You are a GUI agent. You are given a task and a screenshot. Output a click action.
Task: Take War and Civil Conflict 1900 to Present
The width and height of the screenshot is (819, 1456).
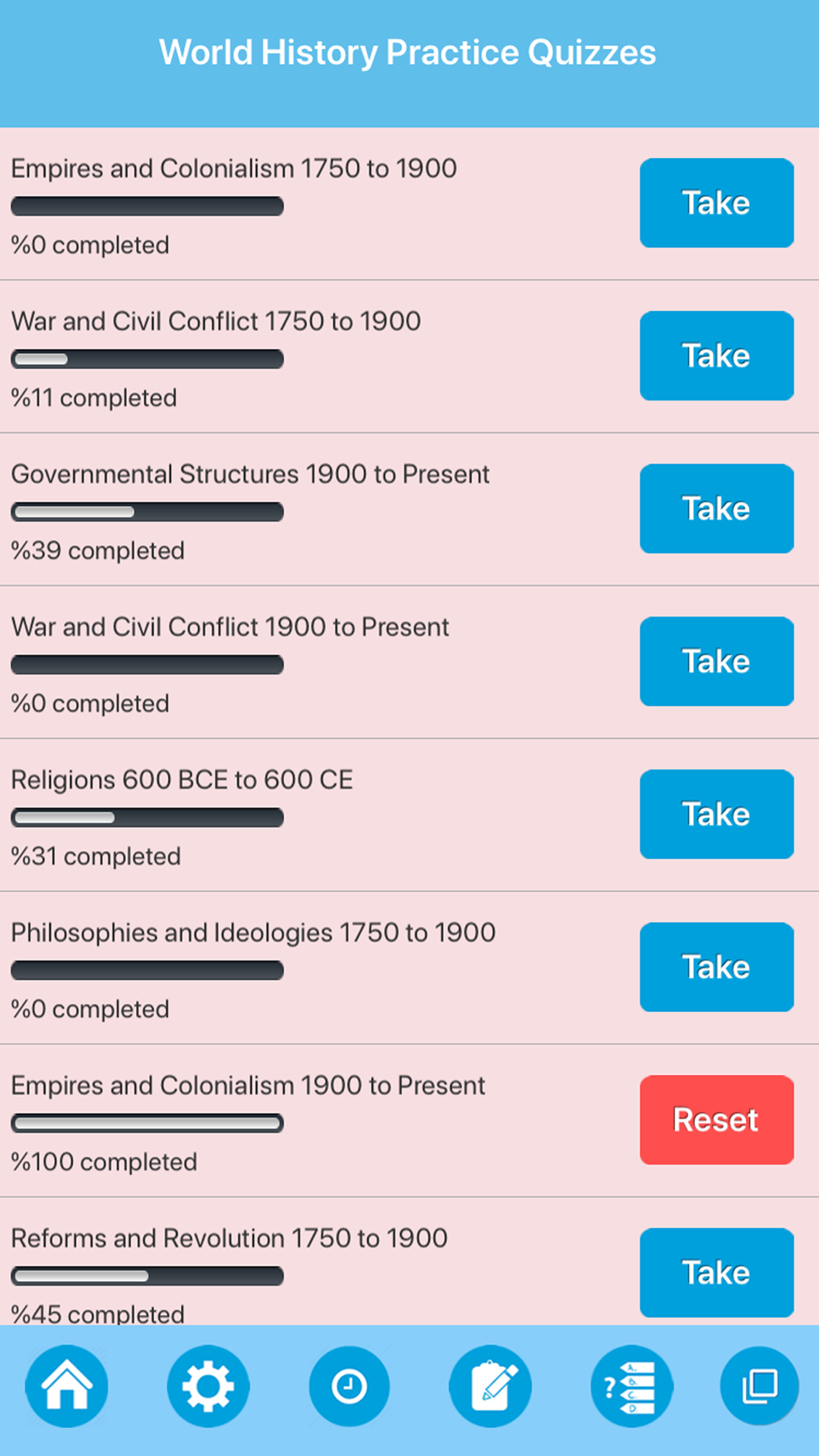[717, 662]
